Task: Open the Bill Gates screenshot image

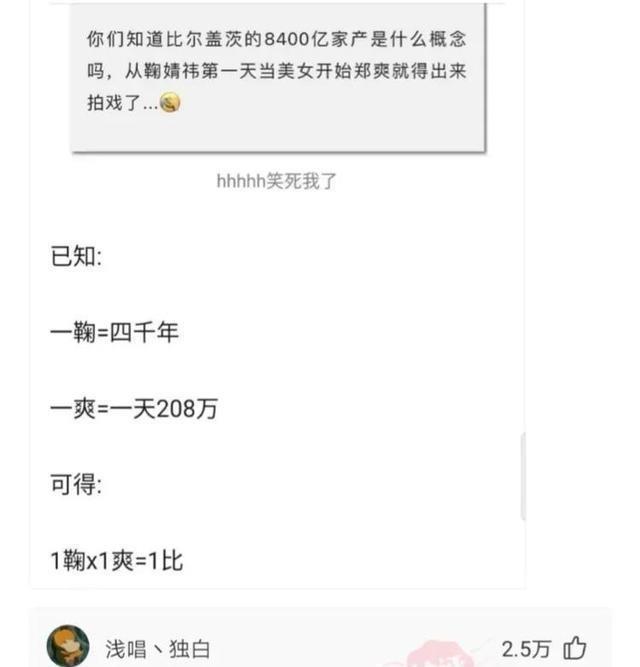Action: tap(277, 75)
